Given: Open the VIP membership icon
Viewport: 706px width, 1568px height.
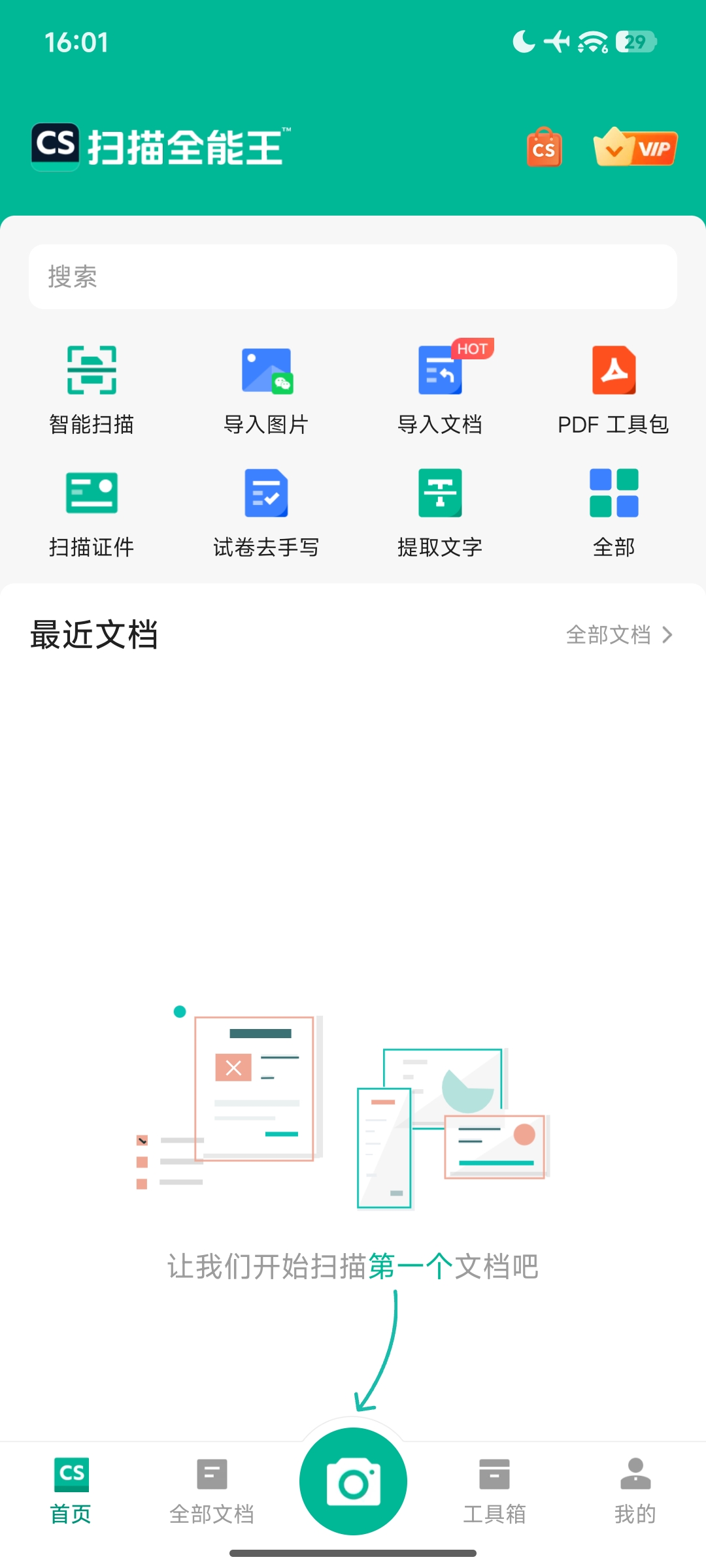Looking at the screenshot, I should (x=633, y=148).
